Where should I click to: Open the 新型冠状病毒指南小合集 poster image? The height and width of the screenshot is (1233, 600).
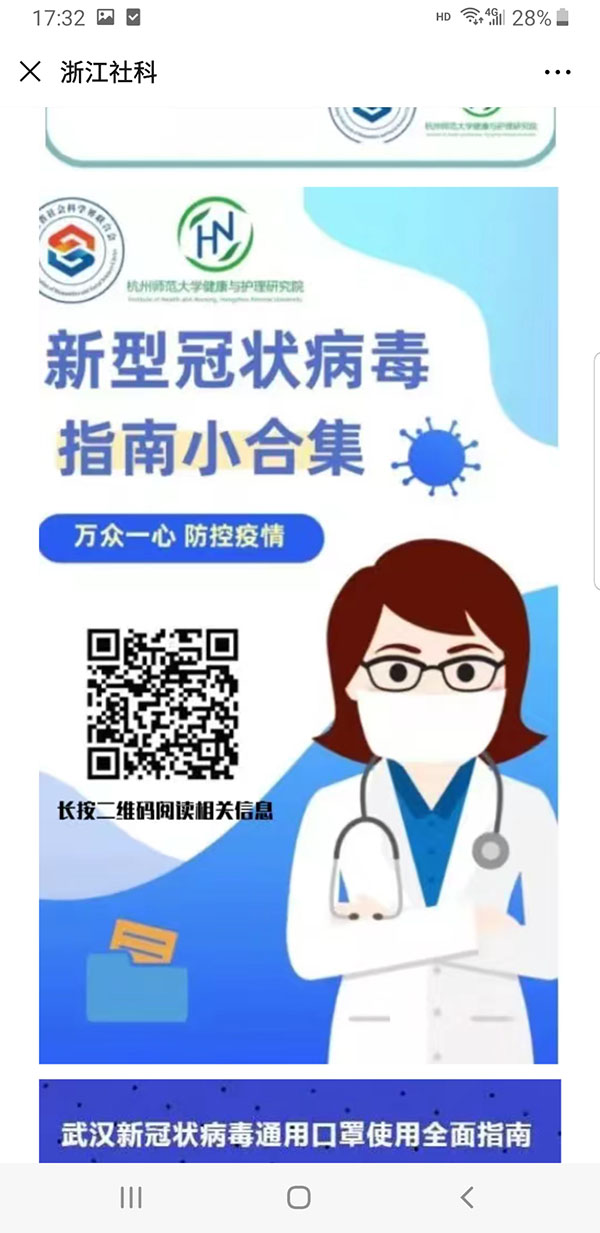point(298,625)
